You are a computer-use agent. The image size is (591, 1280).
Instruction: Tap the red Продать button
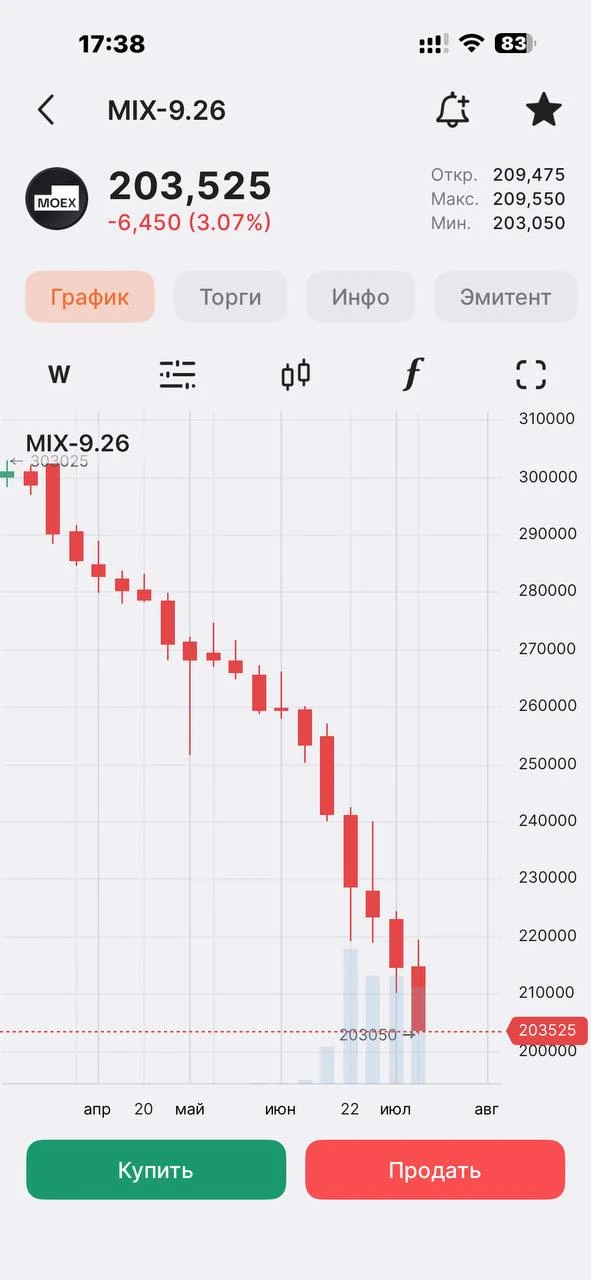pos(435,1170)
